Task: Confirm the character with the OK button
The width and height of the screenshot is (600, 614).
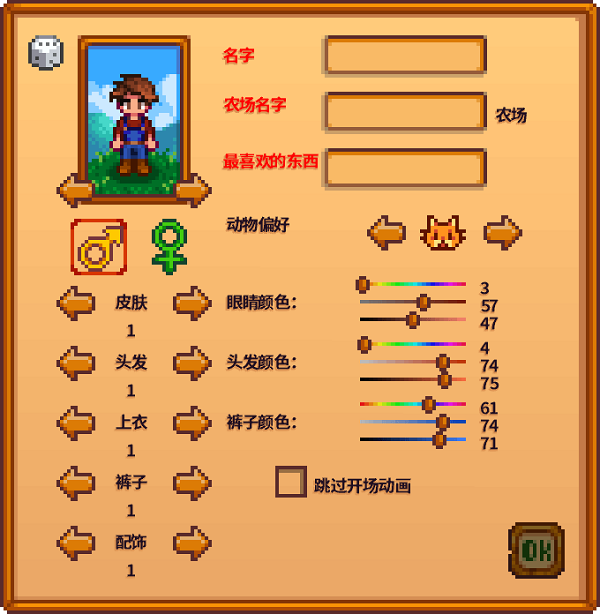Action: (536, 550)
